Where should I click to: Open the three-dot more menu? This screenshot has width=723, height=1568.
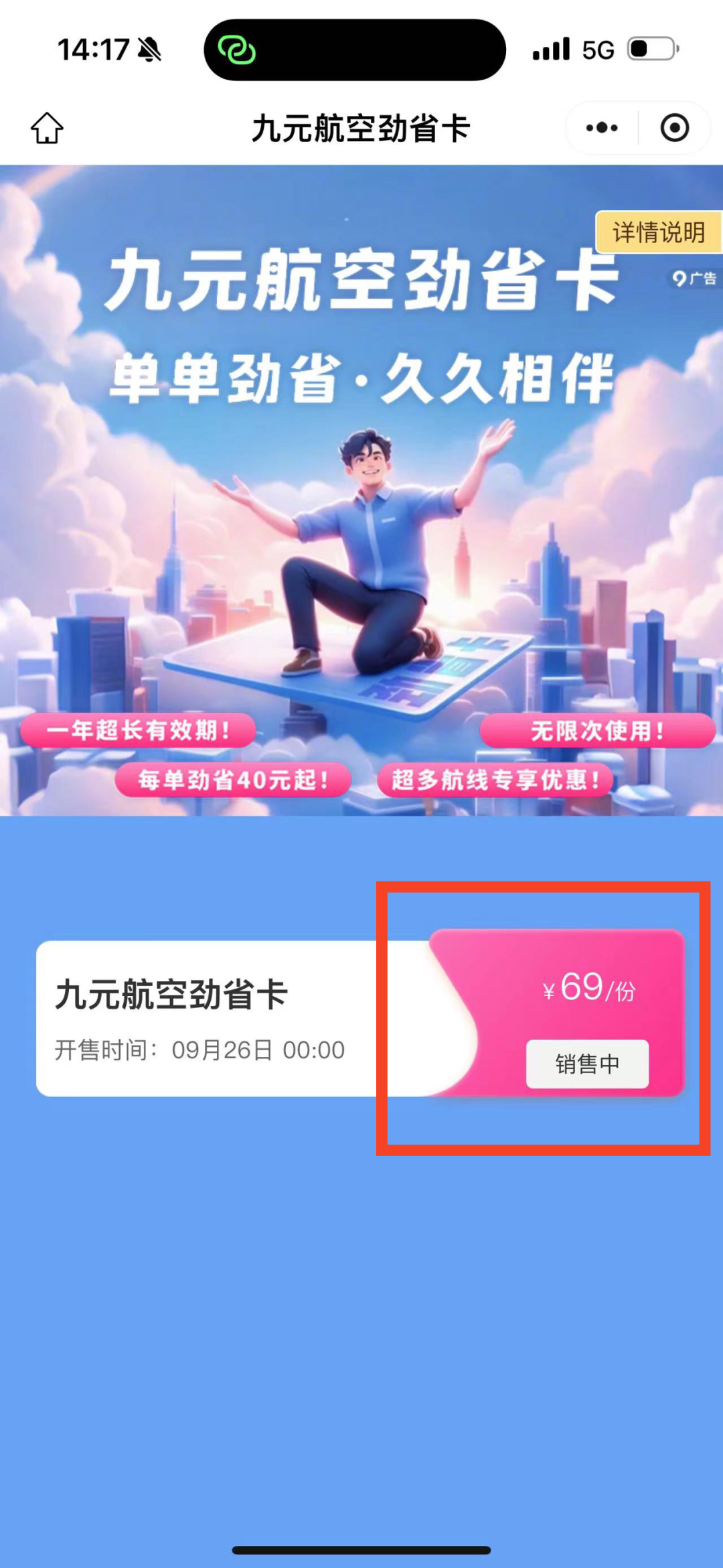(601, 128)
